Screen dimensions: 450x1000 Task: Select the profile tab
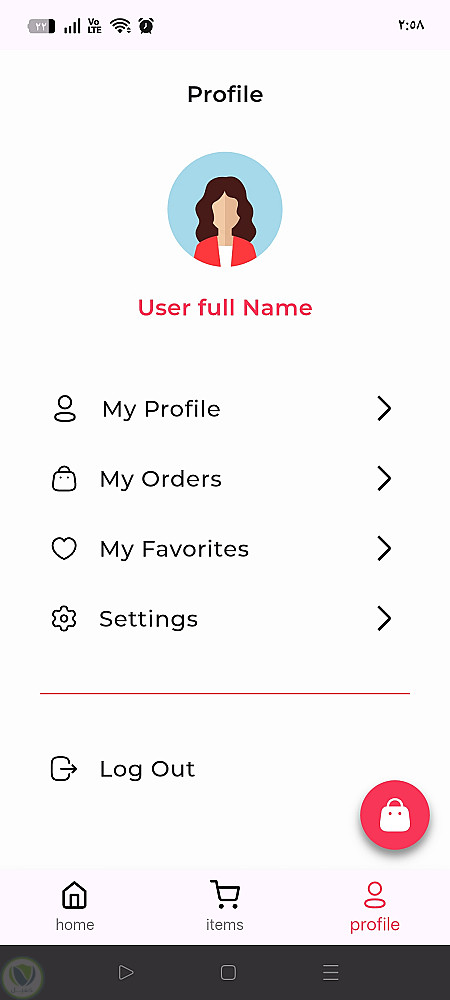375,906
